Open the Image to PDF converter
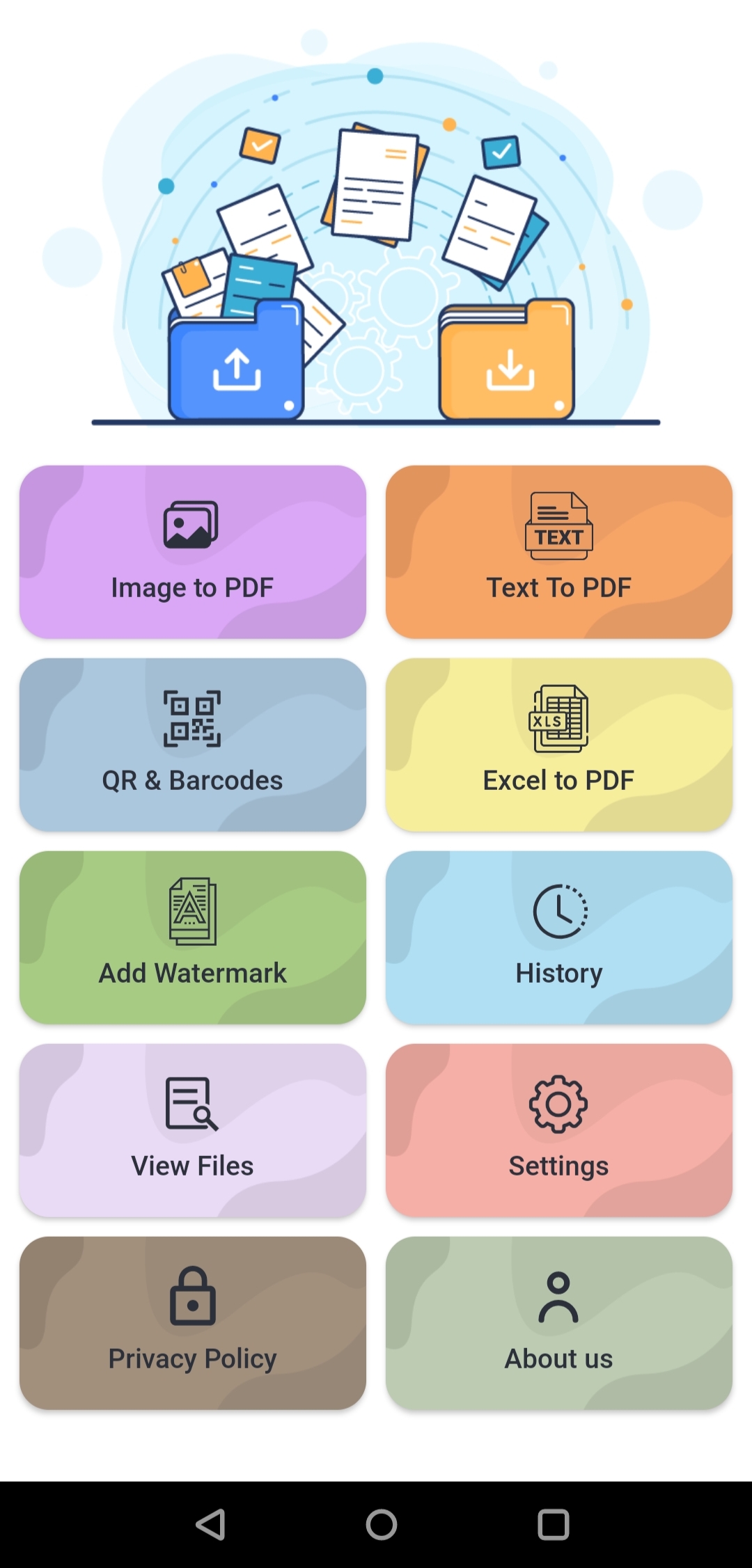The height and width of the screenshot is (1568, 752). [x=193, y=552]
